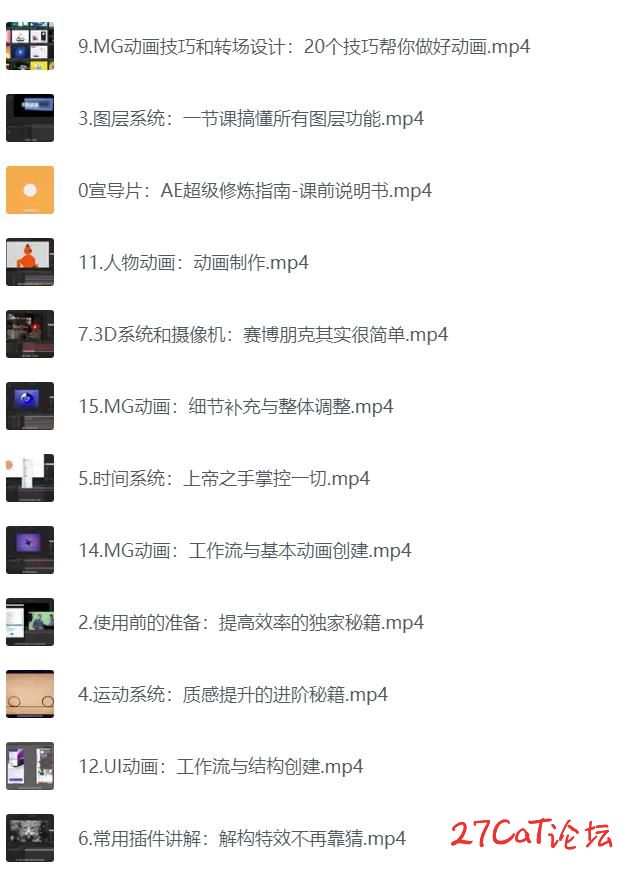Open 5.时间系统：上帝之手掌控一切.mp4
The height and width of the screenshot is (875, 628).
[224, 479]
